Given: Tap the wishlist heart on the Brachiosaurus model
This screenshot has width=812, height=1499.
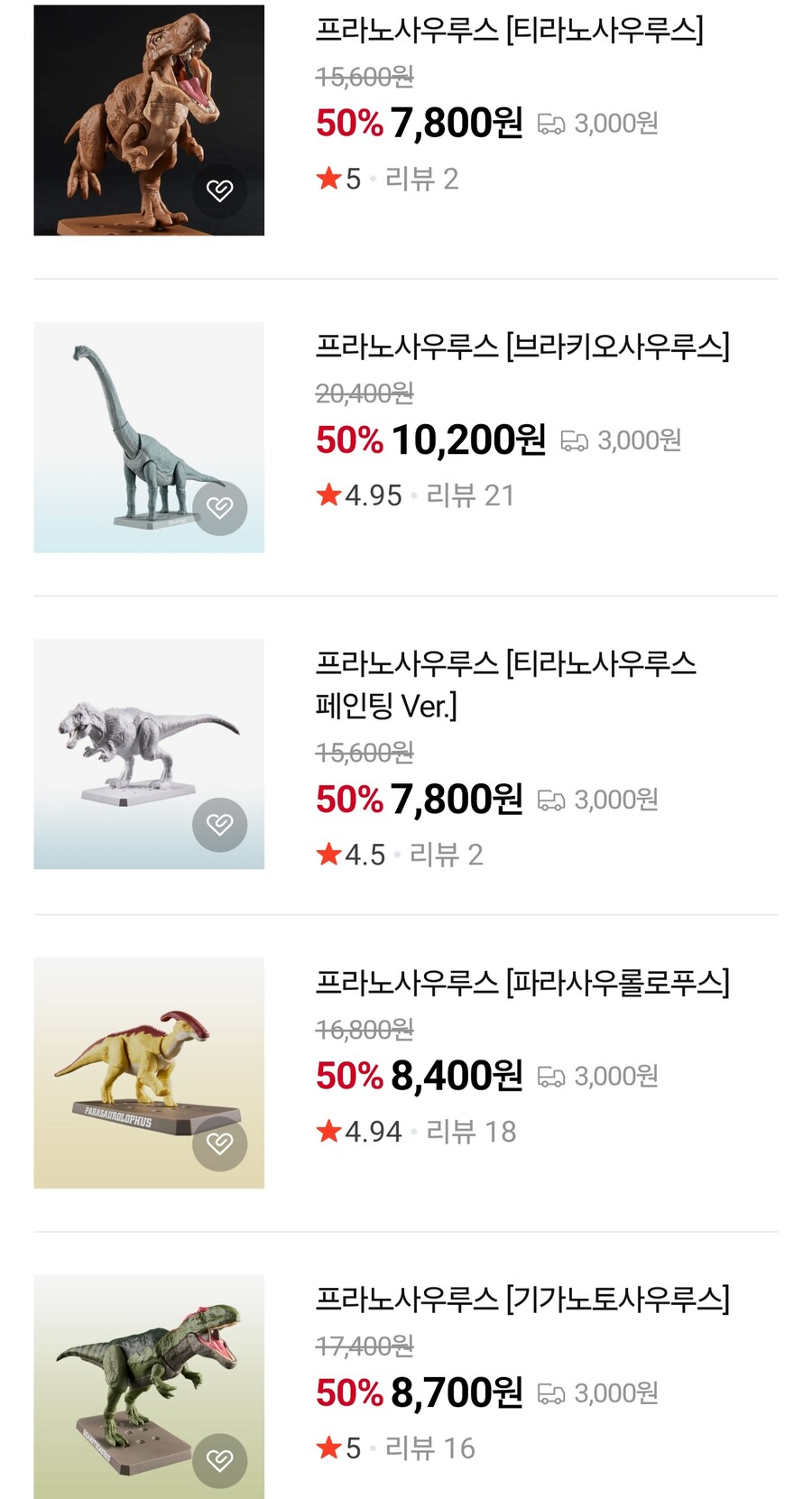Looking at the screenshot, I should 219,508.
